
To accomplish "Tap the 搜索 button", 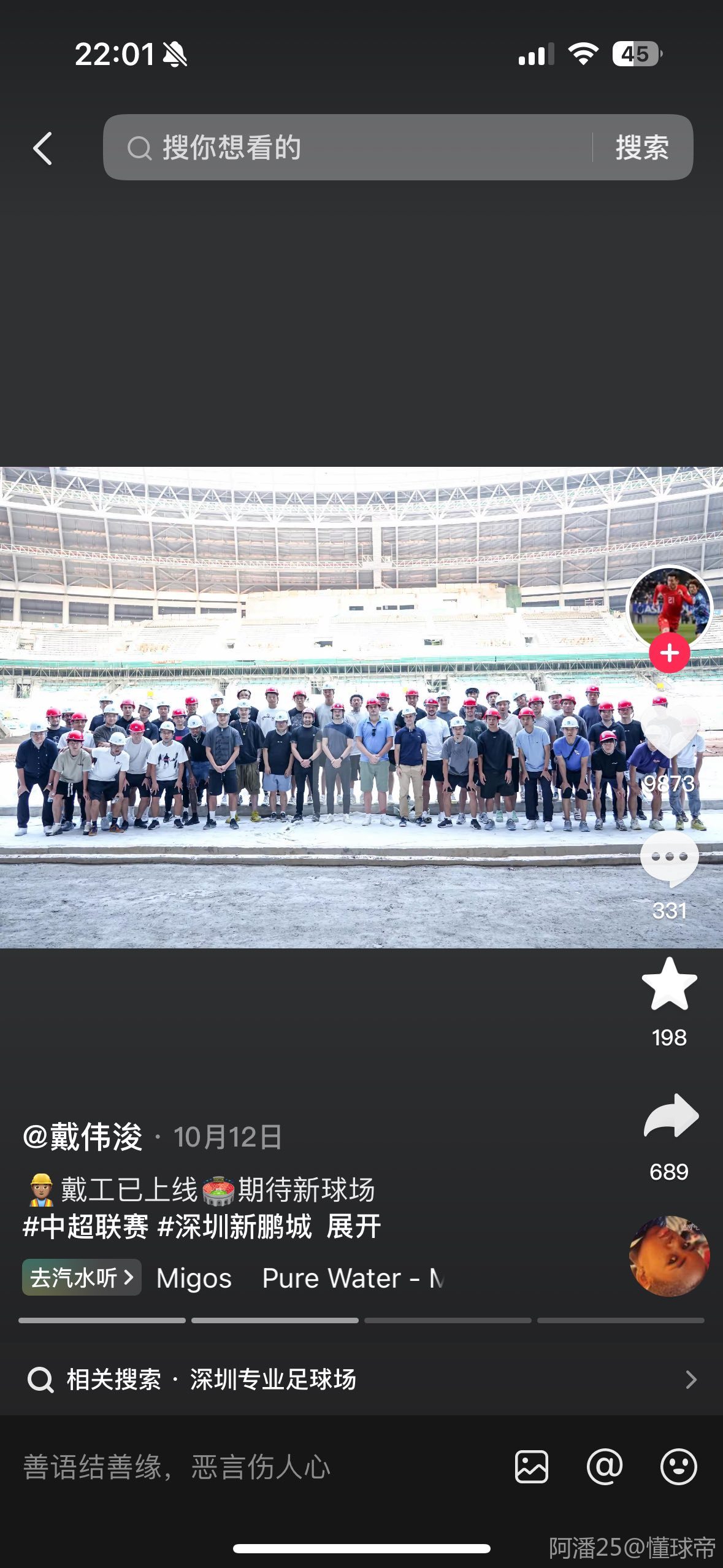I will (x=641, y=147).
